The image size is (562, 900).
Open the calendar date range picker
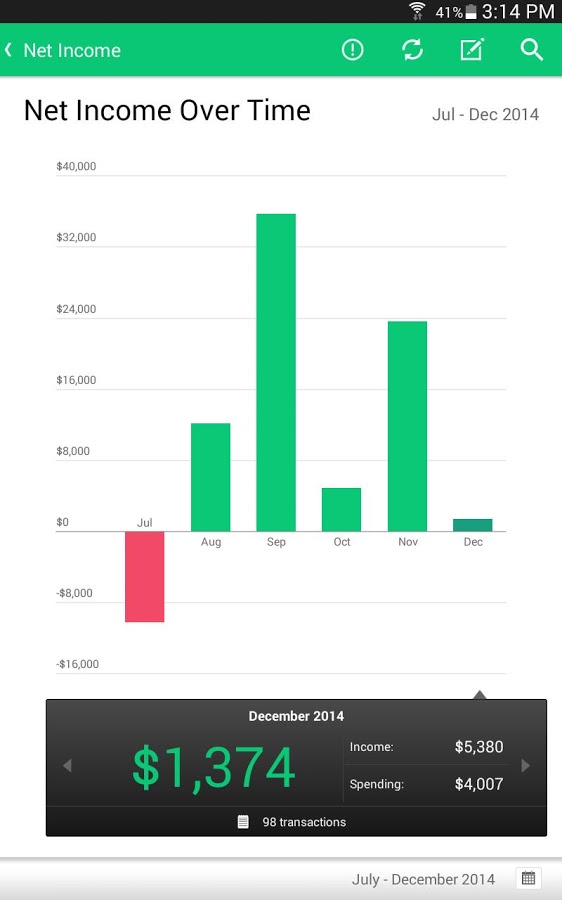point(529,878)
